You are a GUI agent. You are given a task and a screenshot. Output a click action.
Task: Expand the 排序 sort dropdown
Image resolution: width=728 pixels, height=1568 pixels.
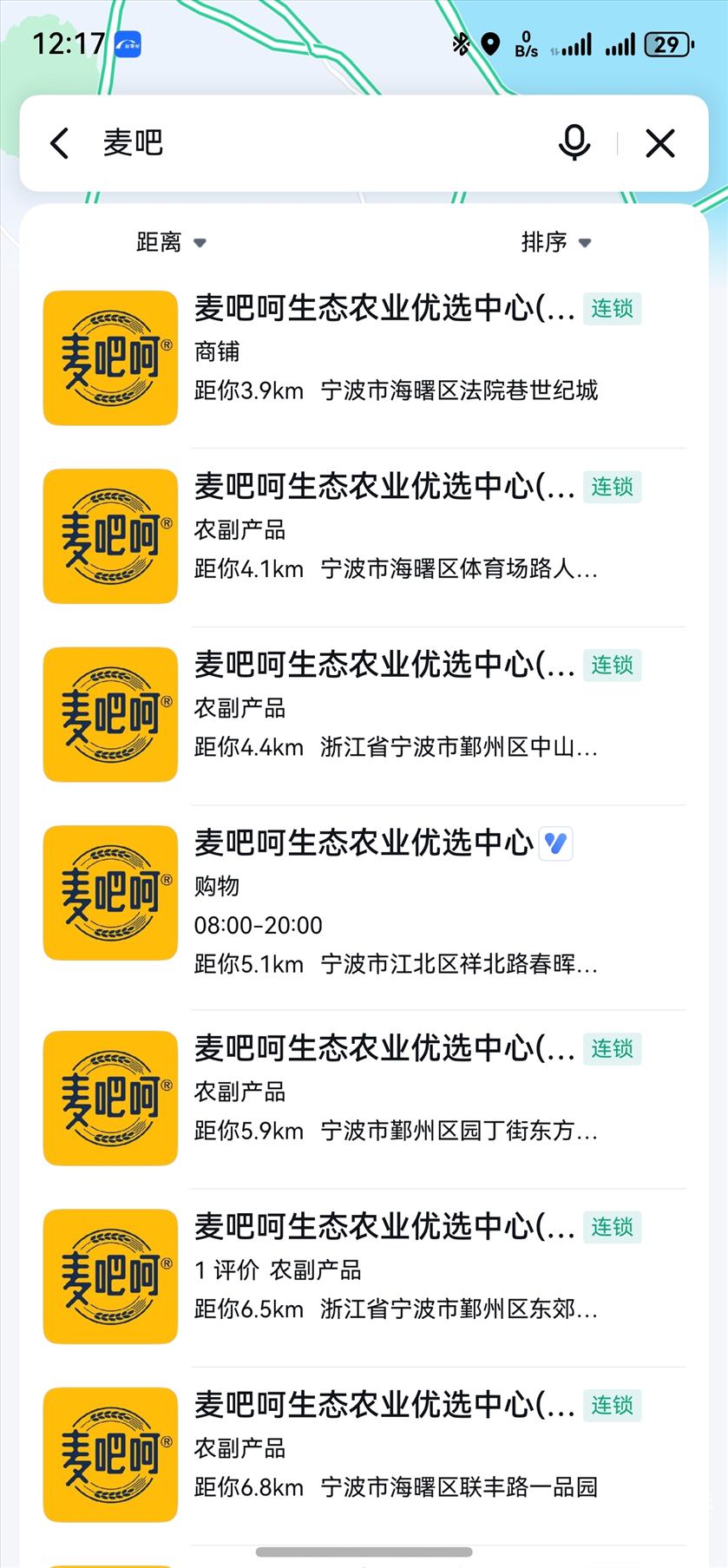click(555, 242)
